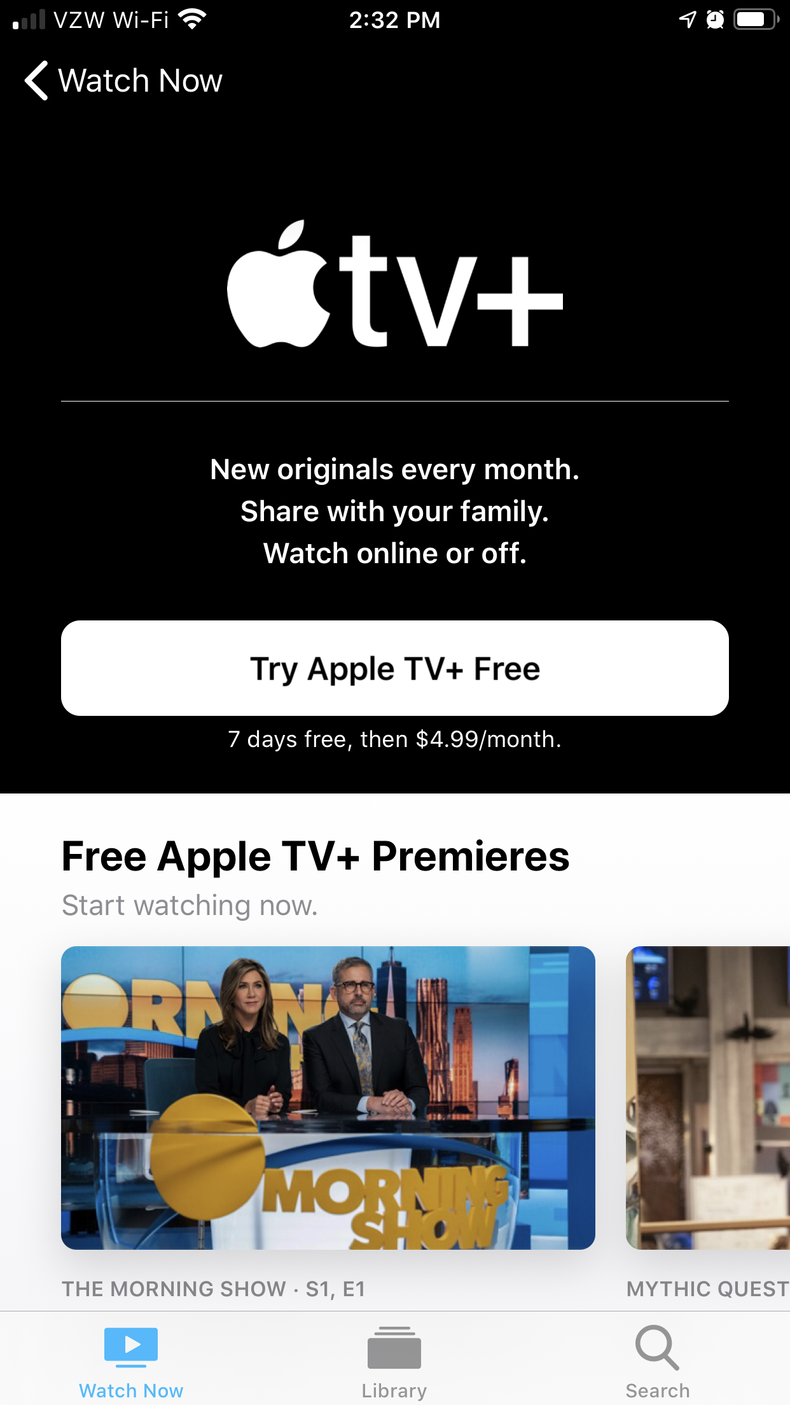Tap the back chevron at top left

pos(35,80)
